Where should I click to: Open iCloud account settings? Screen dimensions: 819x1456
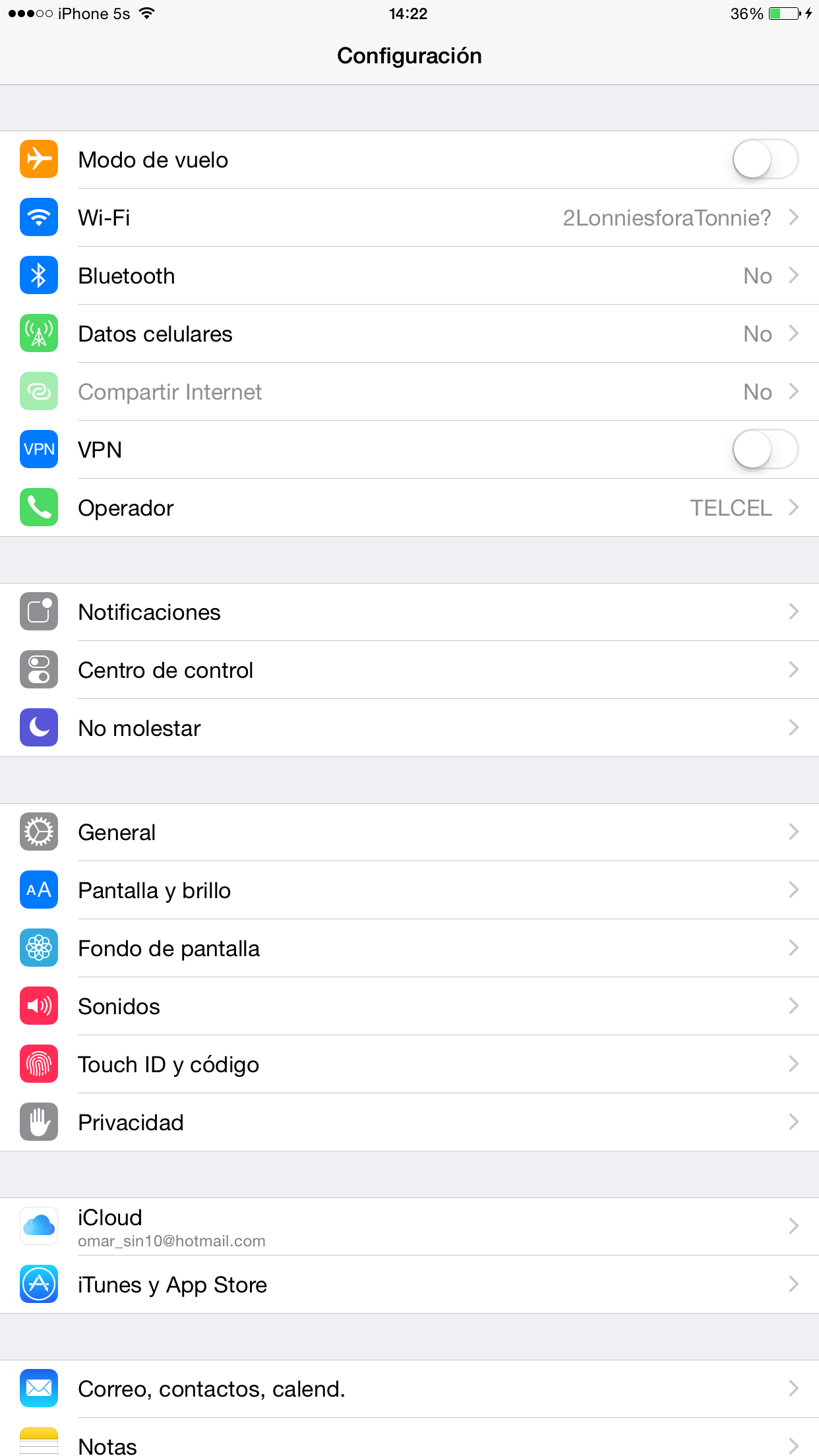coord(409,1227)
